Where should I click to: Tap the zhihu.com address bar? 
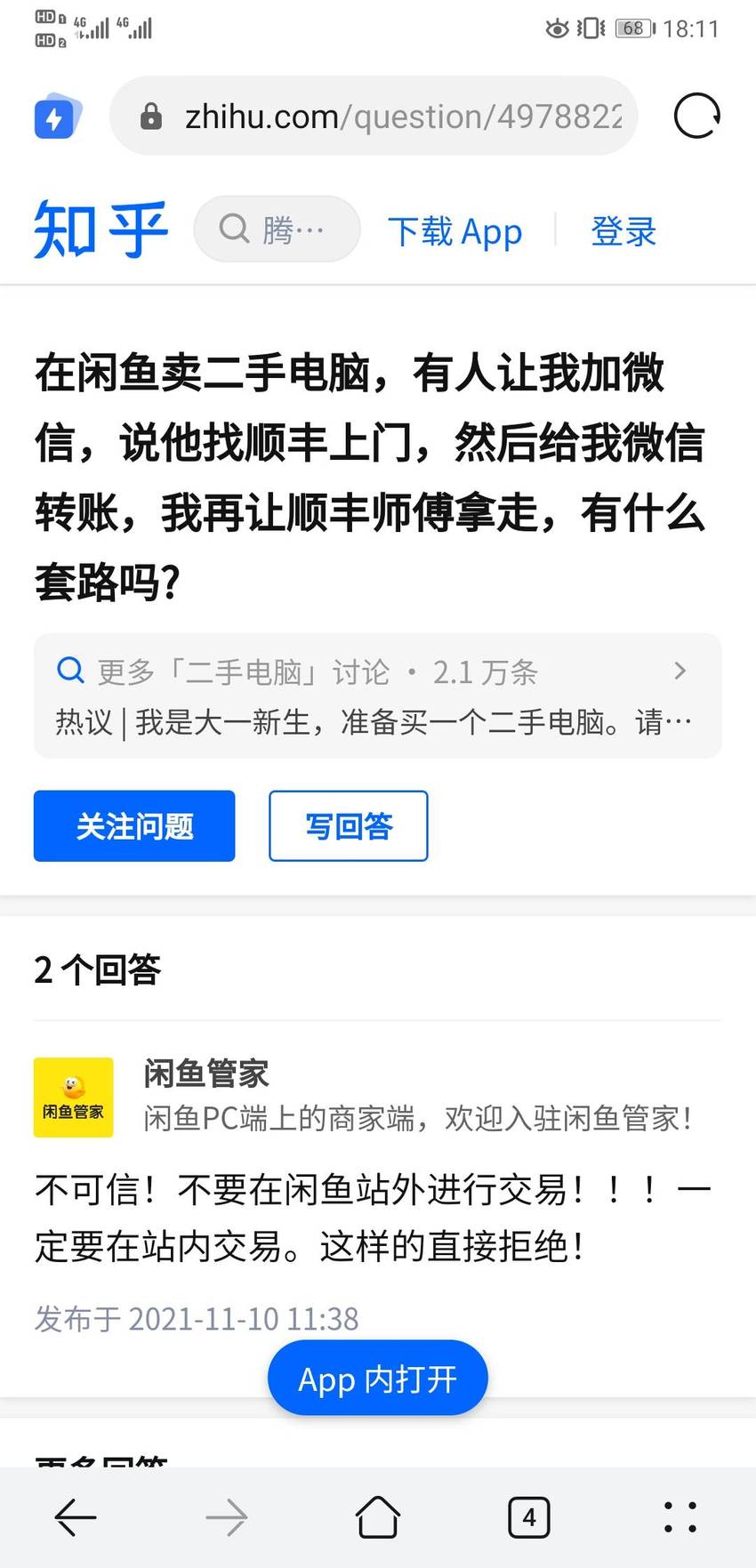click(x=374, y=117)
